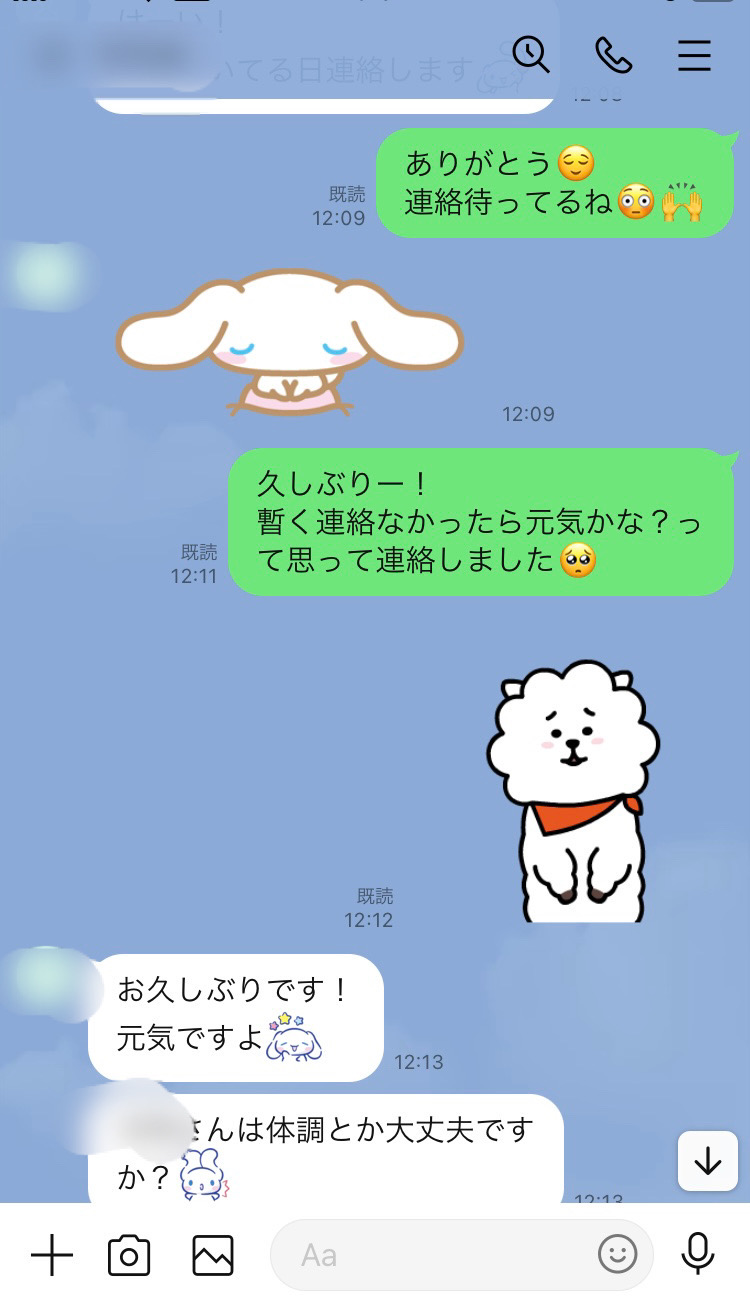Open the plus attachment menu
Viewport: 750px width, 1305px height.
point(52,1255)
